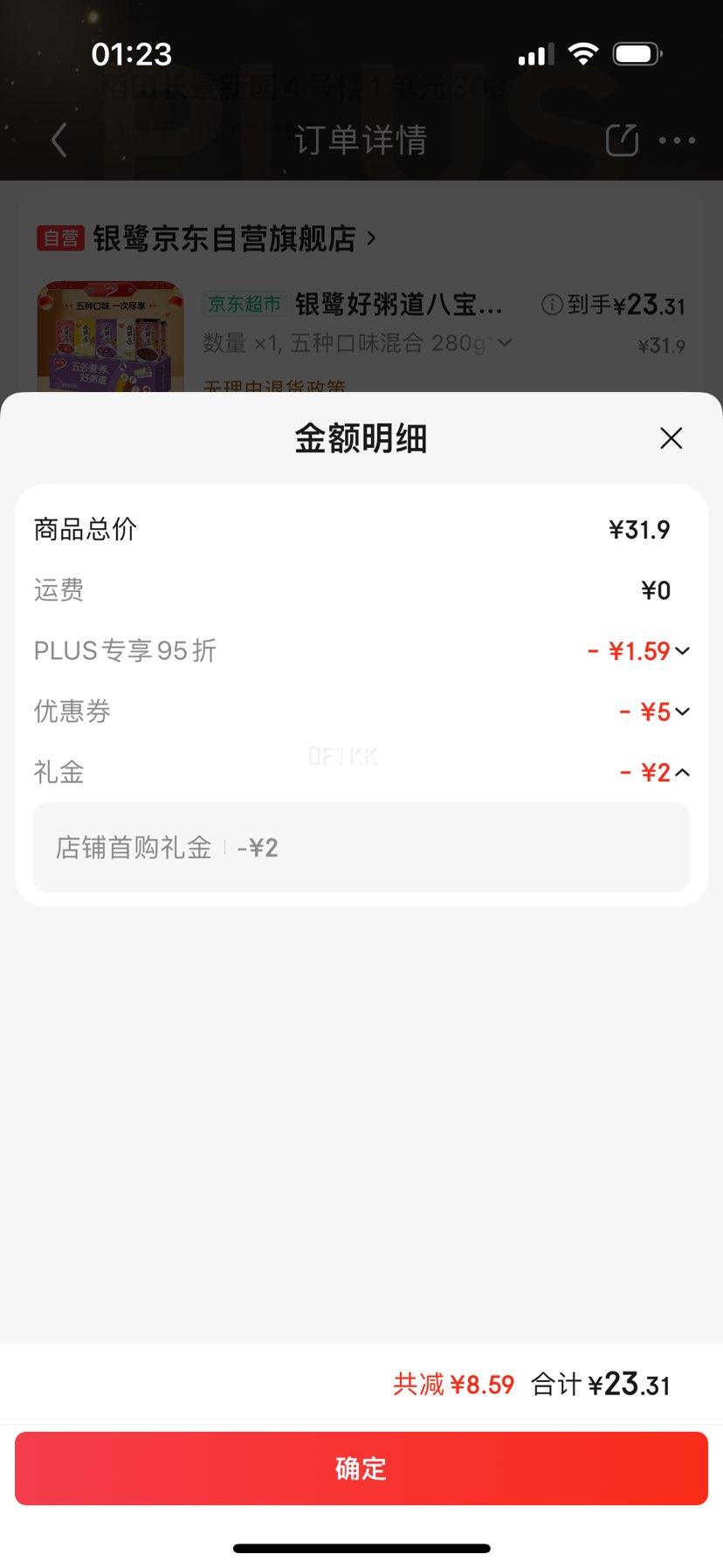Tap the 店铺首购礼金 -¥2 row

coord(361,847)
